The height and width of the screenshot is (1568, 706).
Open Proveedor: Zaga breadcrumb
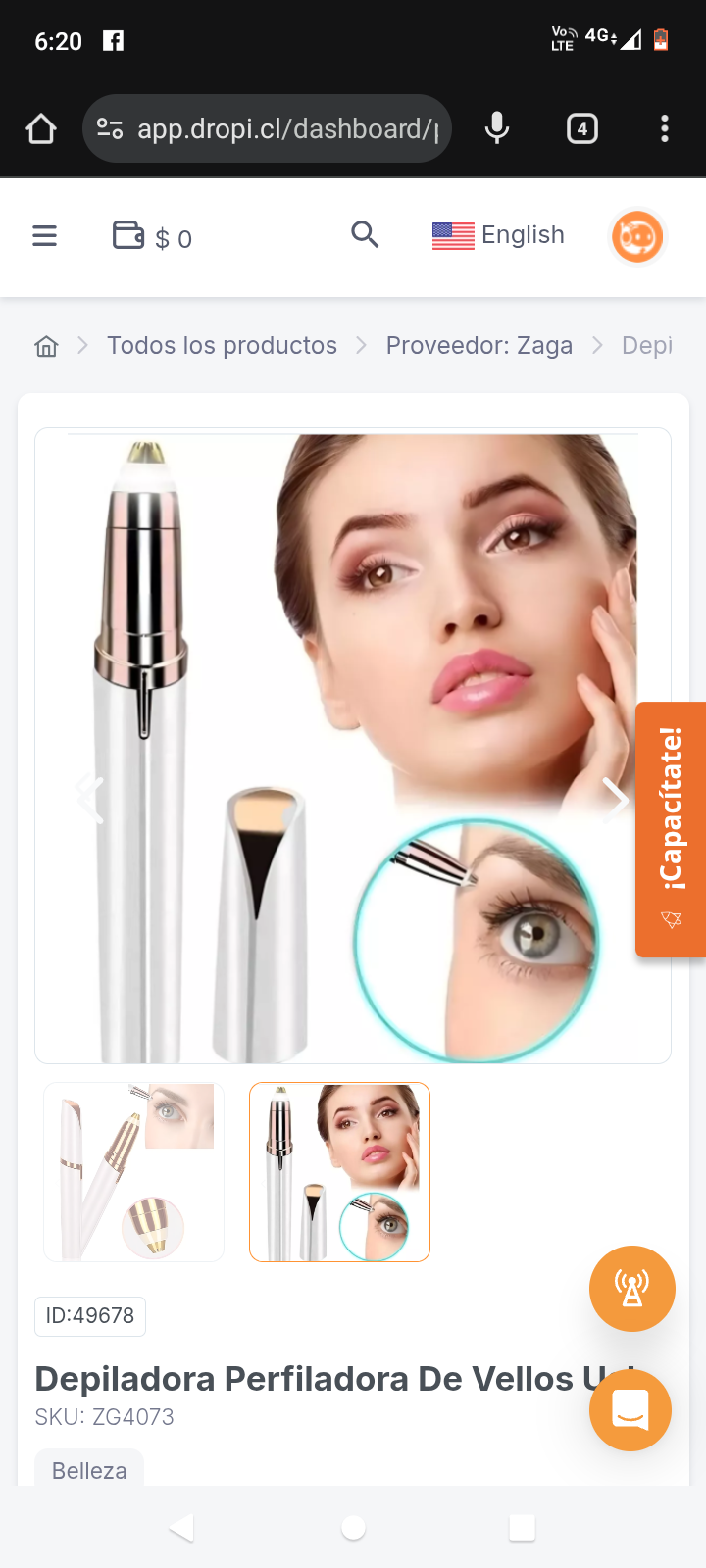coord(479,346)
